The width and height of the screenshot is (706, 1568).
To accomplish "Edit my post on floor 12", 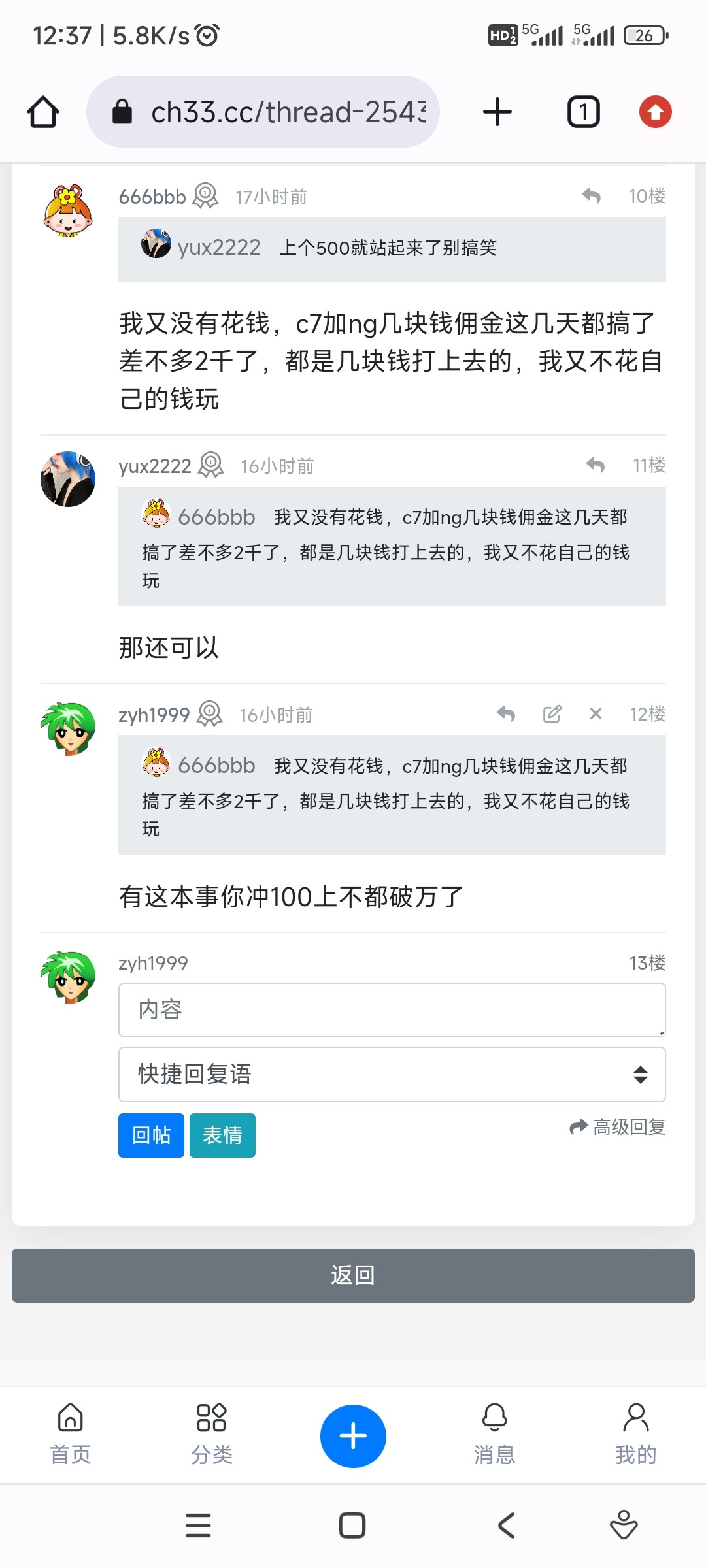I will tap(552, 714).
